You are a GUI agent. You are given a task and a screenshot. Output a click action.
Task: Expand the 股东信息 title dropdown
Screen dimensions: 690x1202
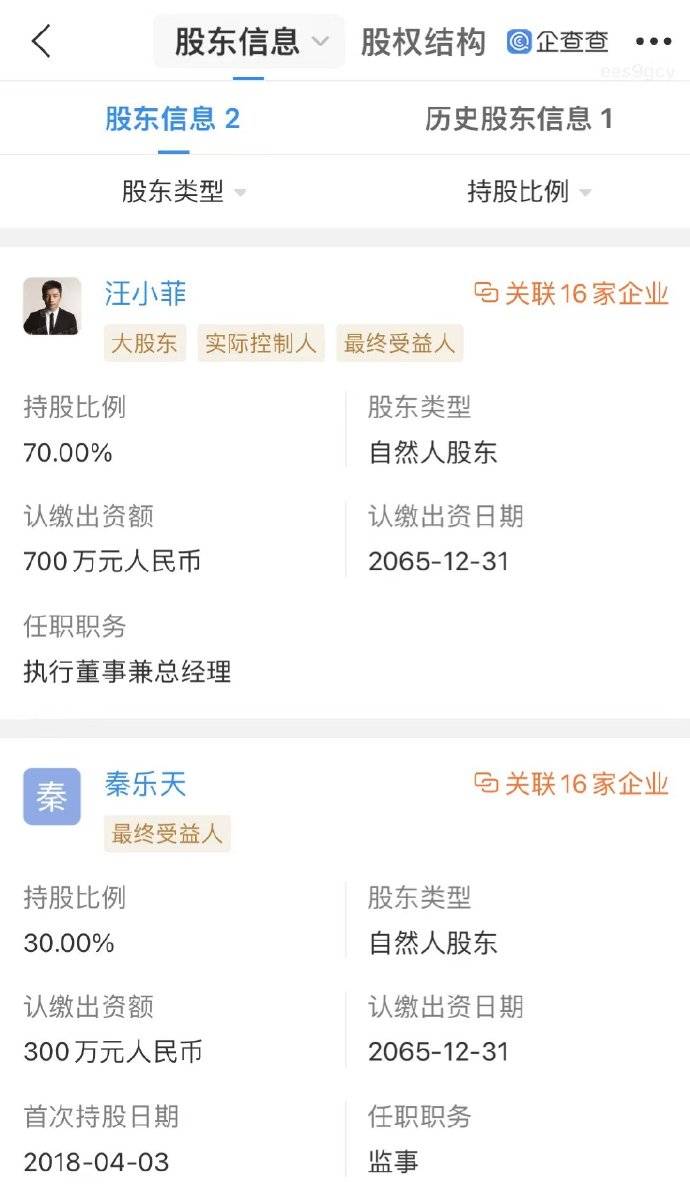pyautogui.click(x=250, y=42)
